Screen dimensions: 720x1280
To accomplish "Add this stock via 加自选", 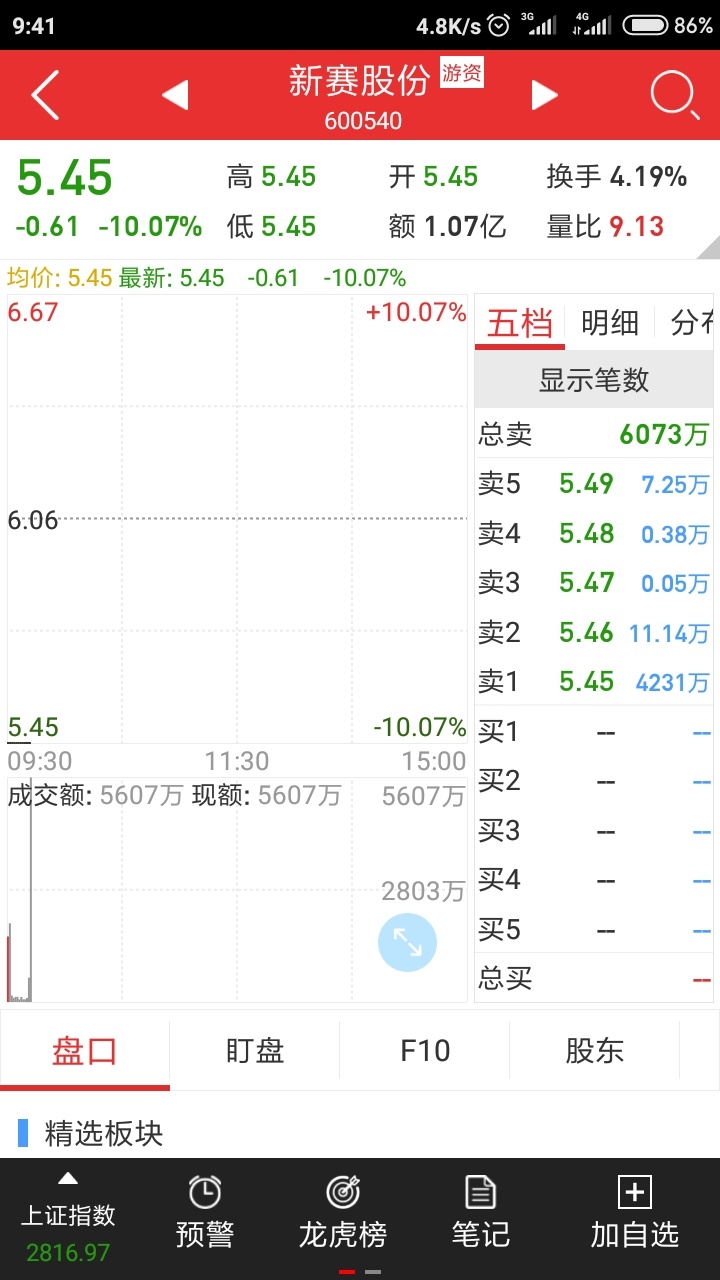I will (x=635, y=1212).
